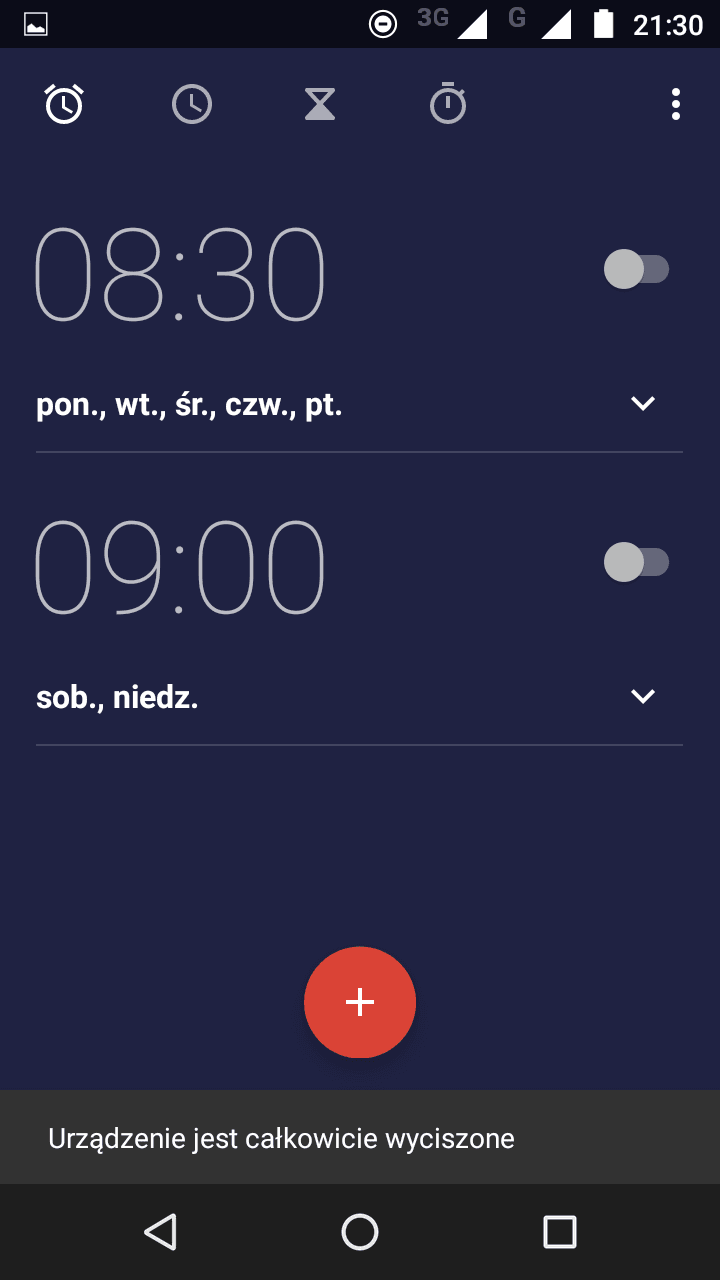Open recent apps
This screenshot has height=1280, width=720.
(x=560, y=1232)
